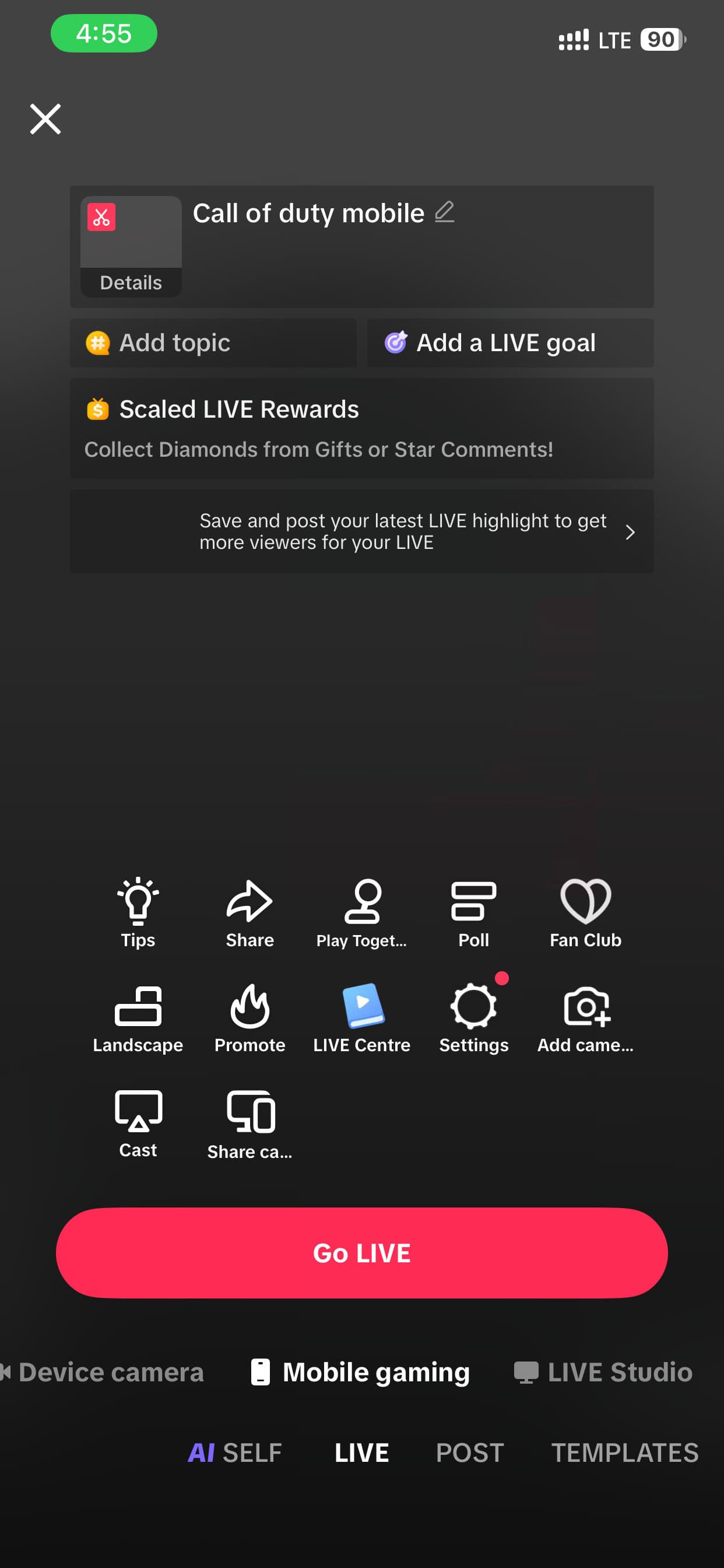Screen dimensions: 724x1568
Task: Edit the Call of duty mobile title
Action: [x=445, y=212]
